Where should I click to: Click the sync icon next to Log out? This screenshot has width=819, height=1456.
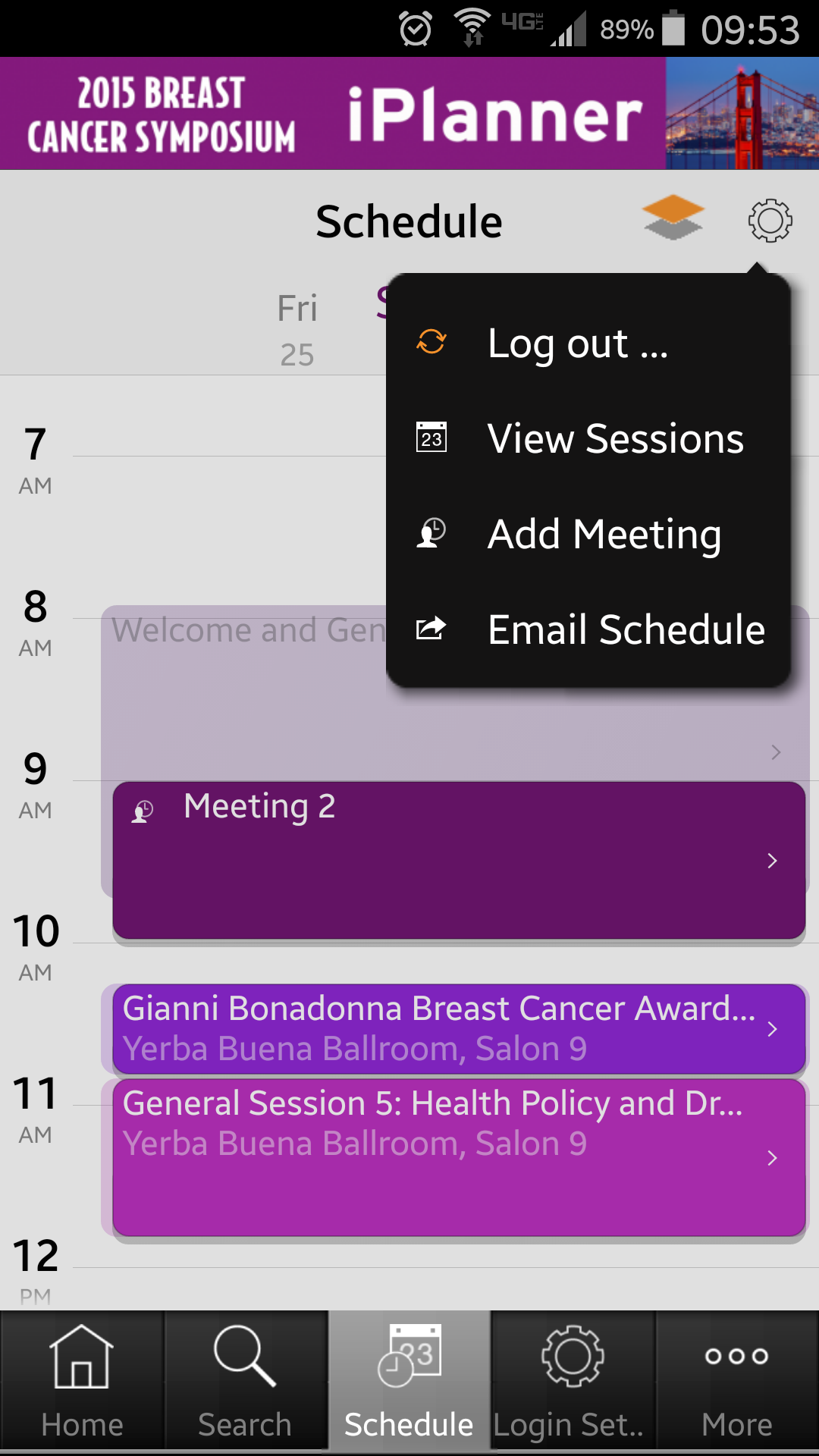(430, 344)
